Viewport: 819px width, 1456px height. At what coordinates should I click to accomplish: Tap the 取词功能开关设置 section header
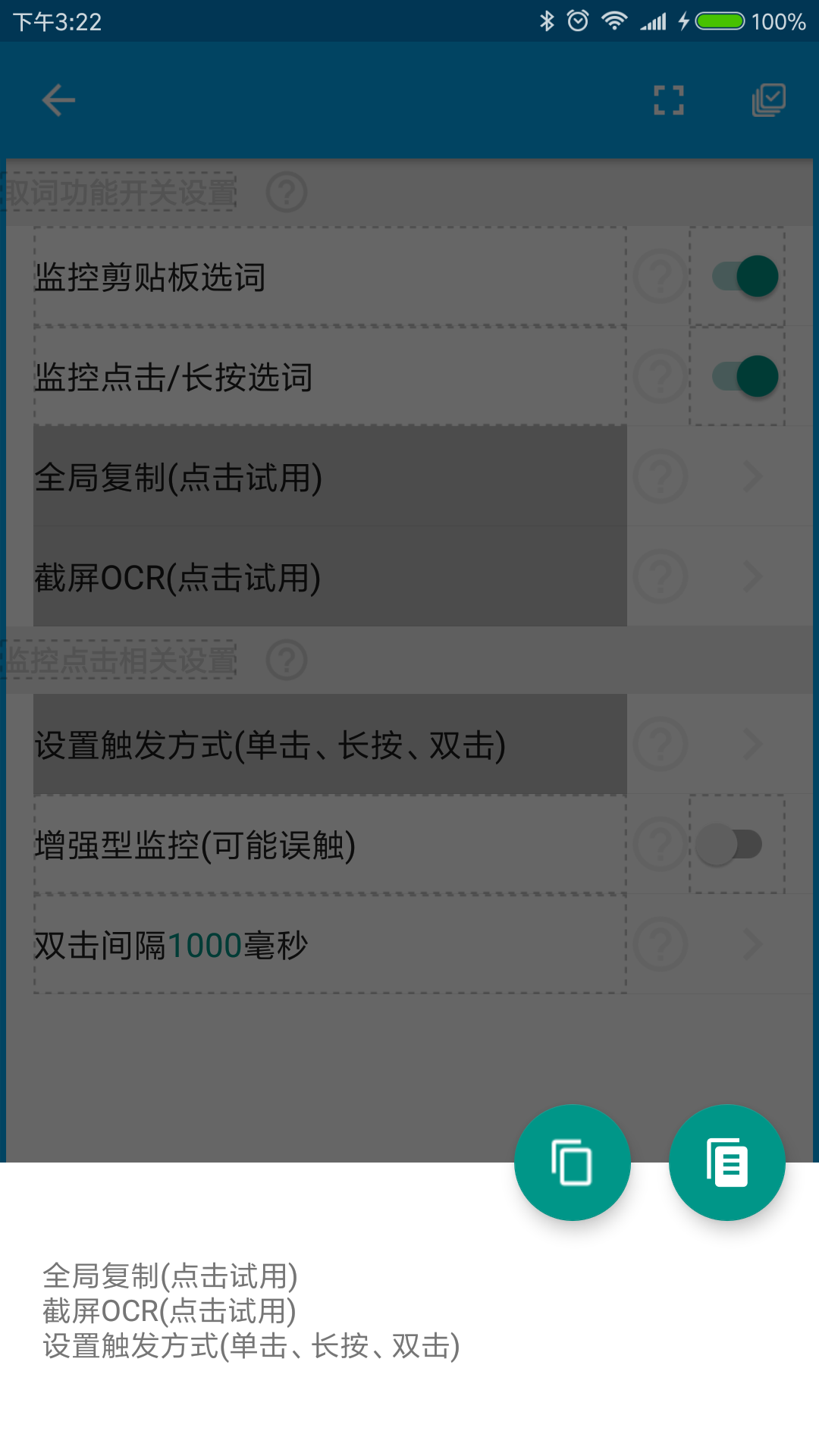(x=119, y=192)
